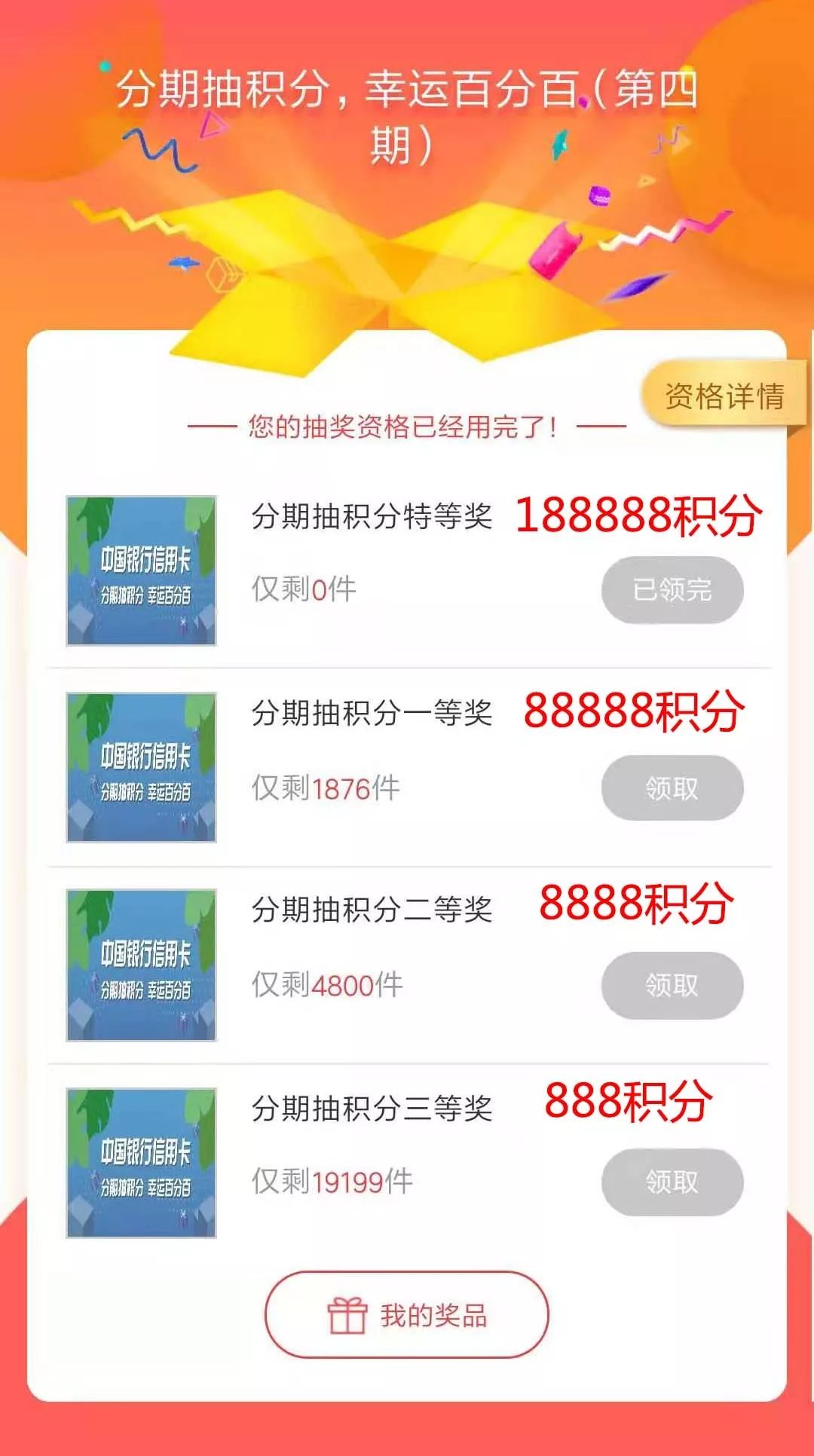Open 我的奖品 my prizes

(x=407, y=1315)
